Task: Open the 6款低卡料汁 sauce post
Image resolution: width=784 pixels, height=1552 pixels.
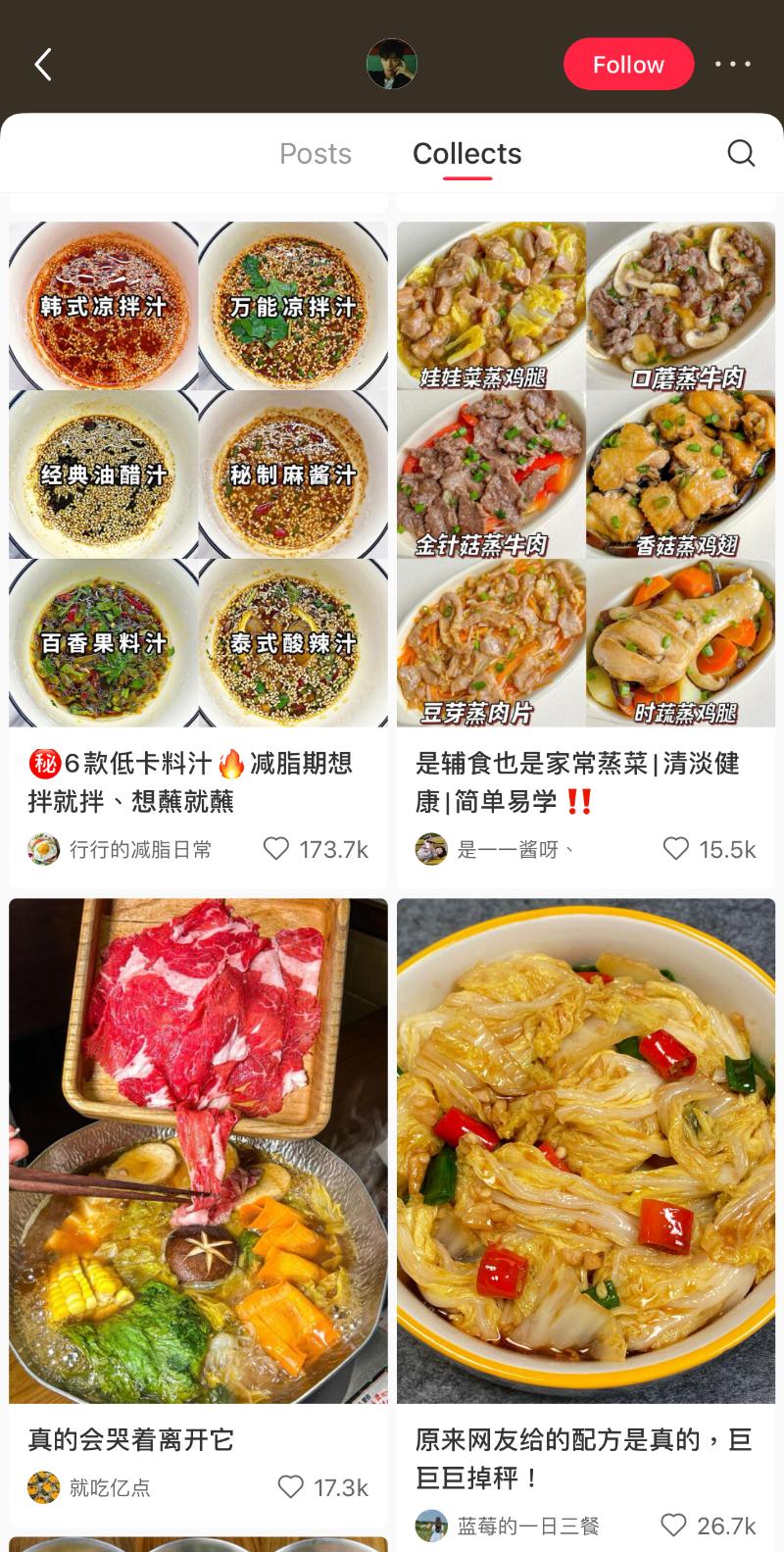Action: (198, 475)
